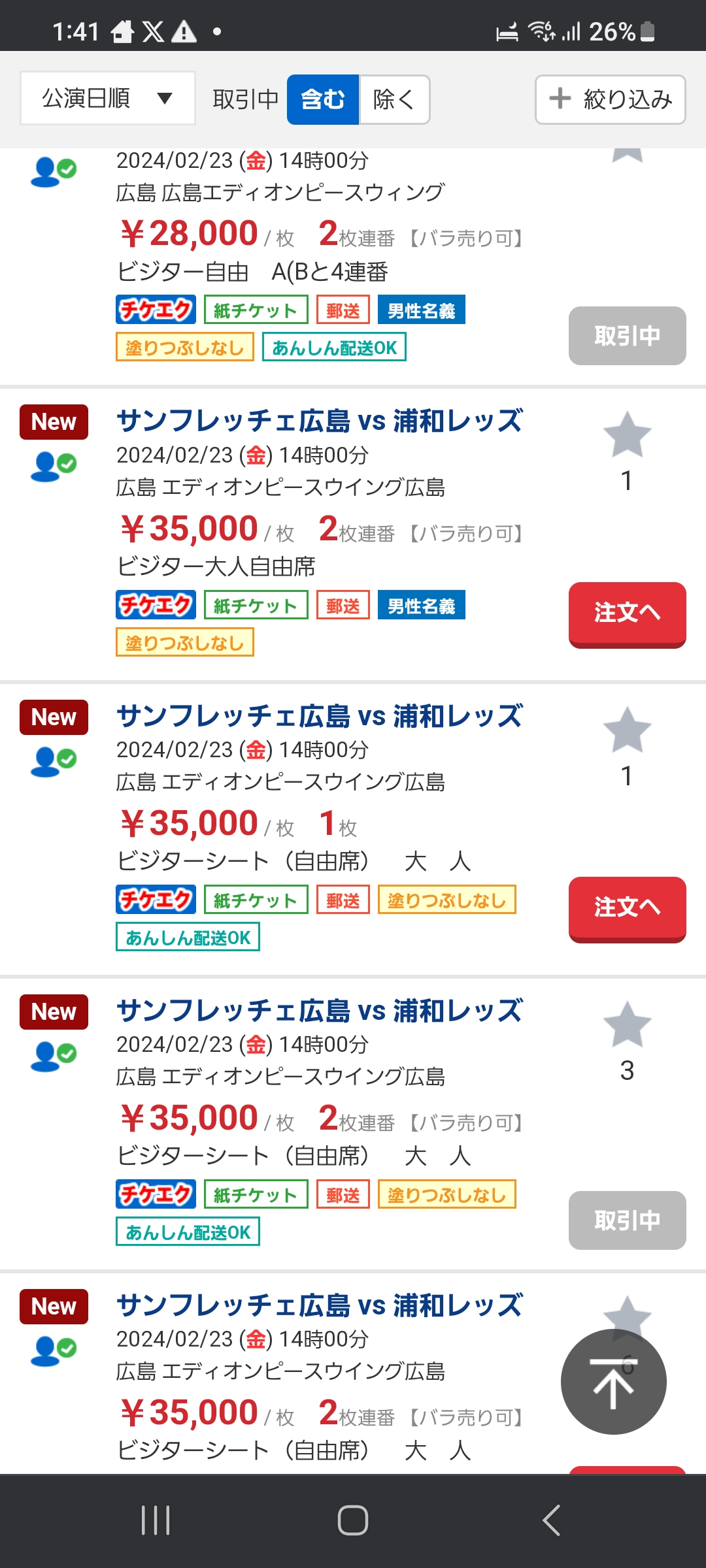Open recent apps from the navigation bar
706x1568 pixels.
156,1520
